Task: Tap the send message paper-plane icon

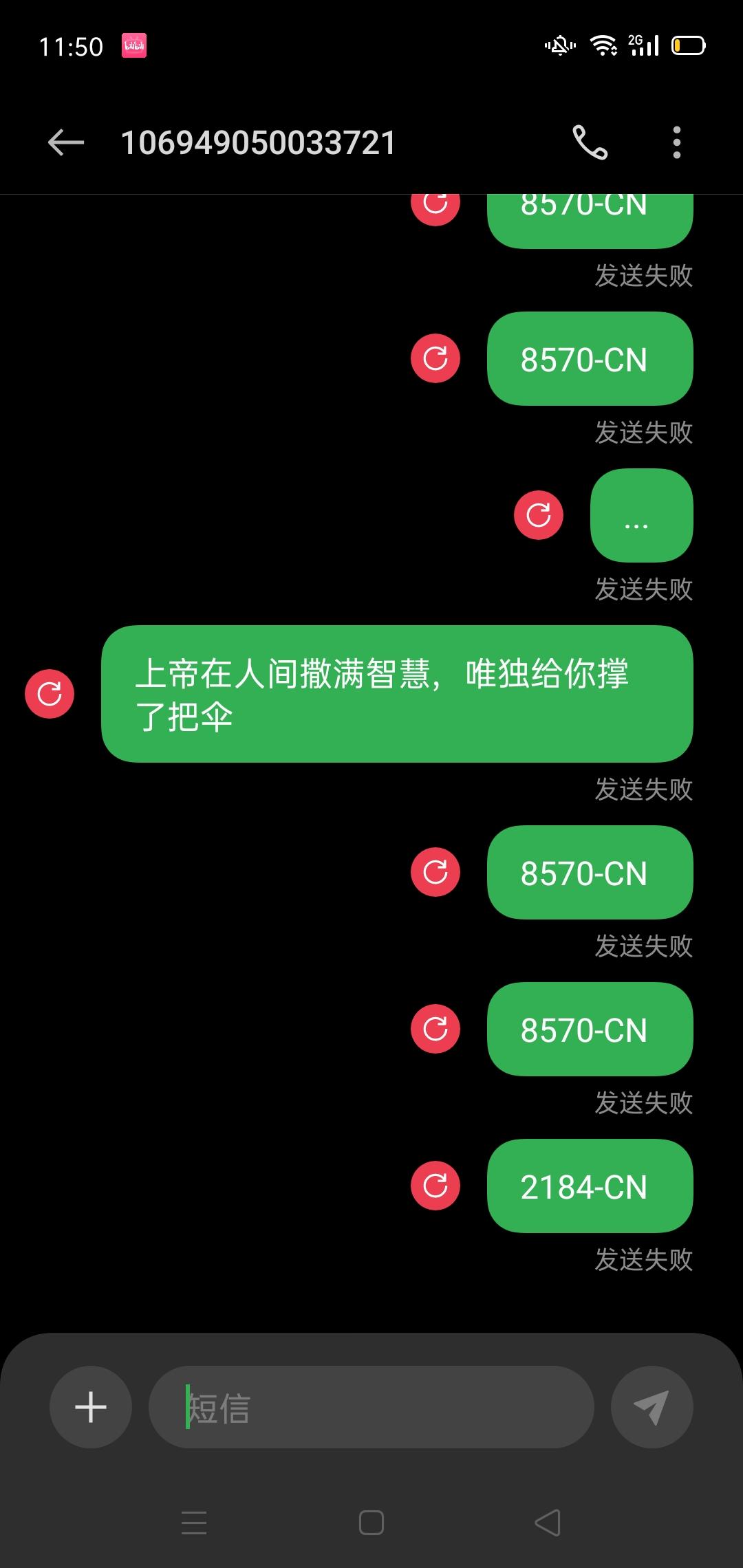Action: pyautogui.click(x=652, y=1407)
